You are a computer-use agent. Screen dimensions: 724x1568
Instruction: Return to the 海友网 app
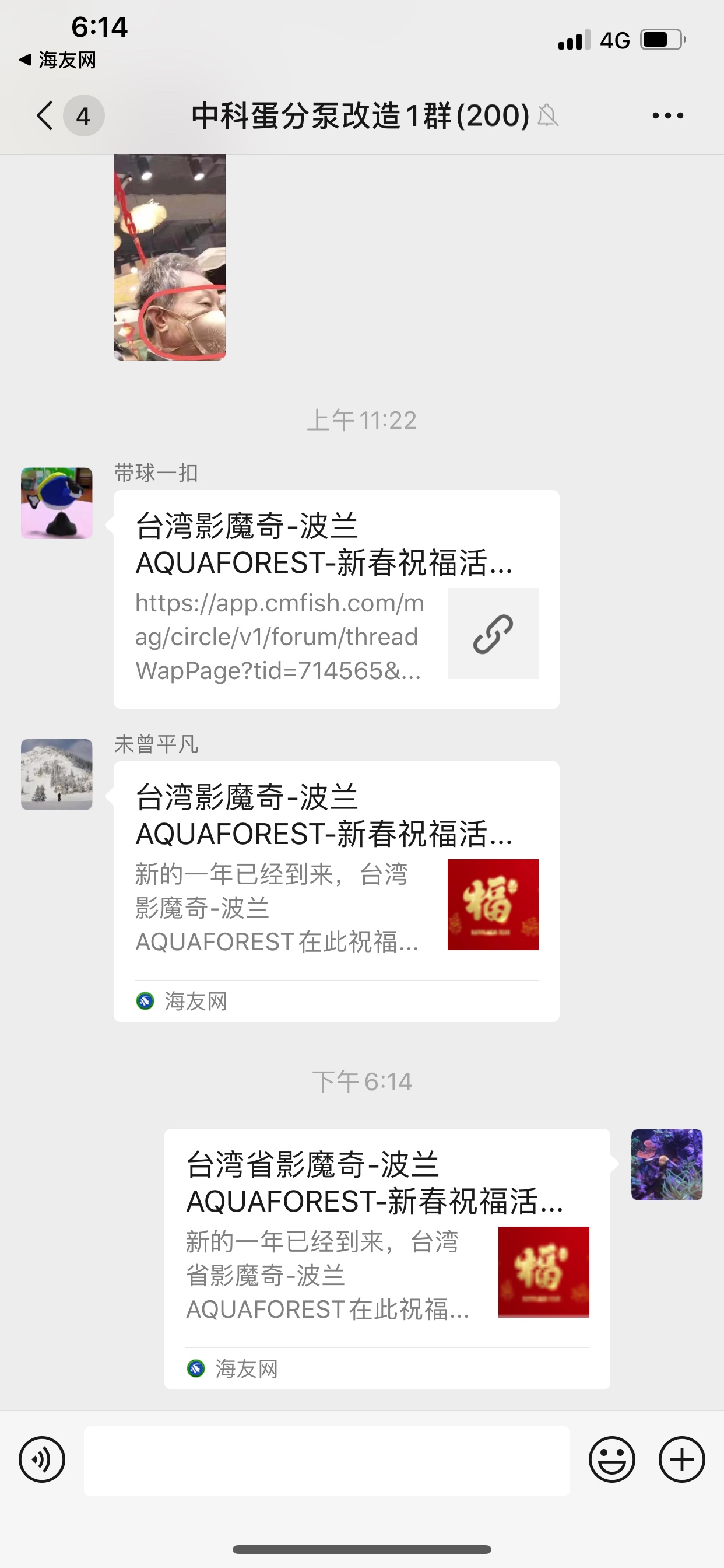coord(58,60)
